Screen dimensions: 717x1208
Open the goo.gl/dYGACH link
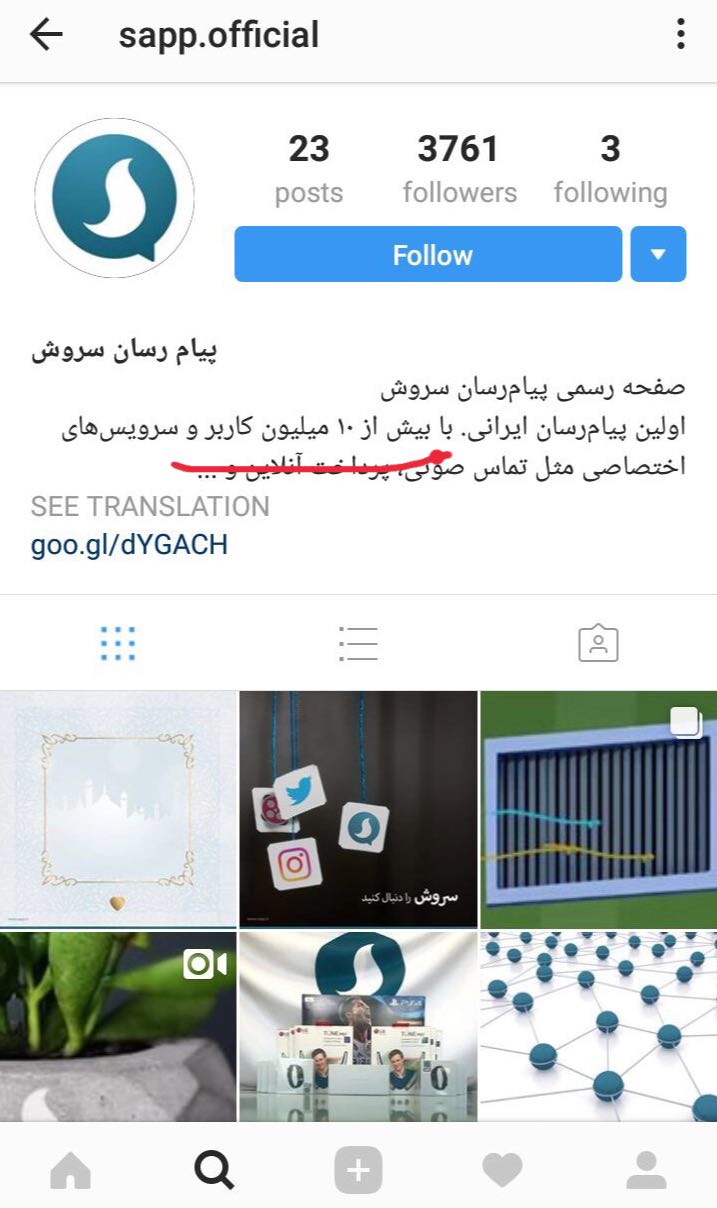click(129, 545)
